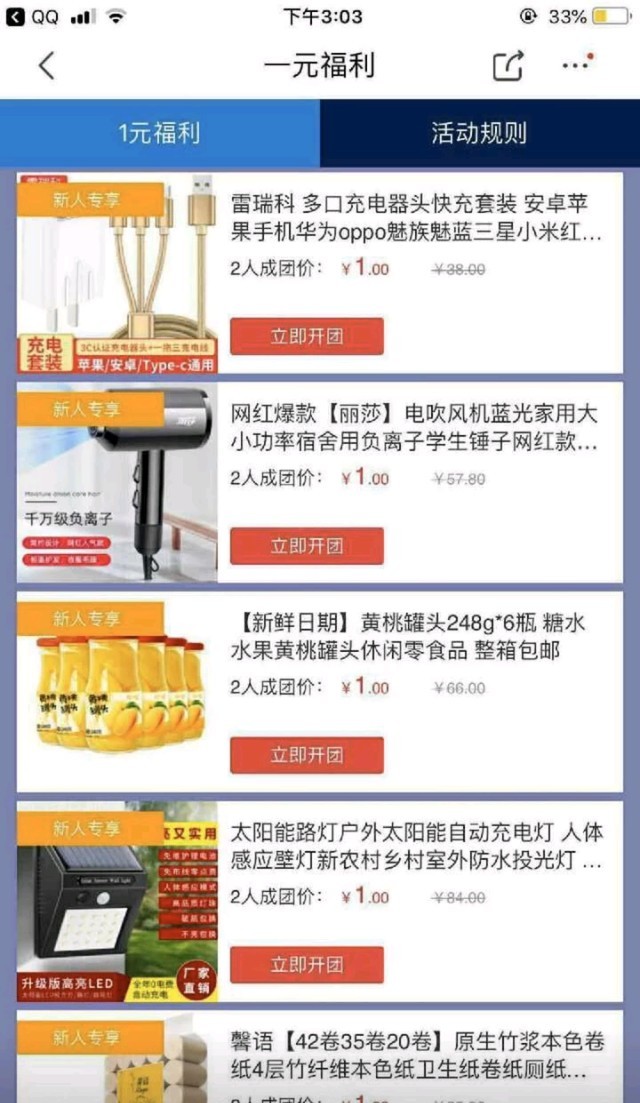Start group buy for the 太阳能路灯

click(307, 965)
